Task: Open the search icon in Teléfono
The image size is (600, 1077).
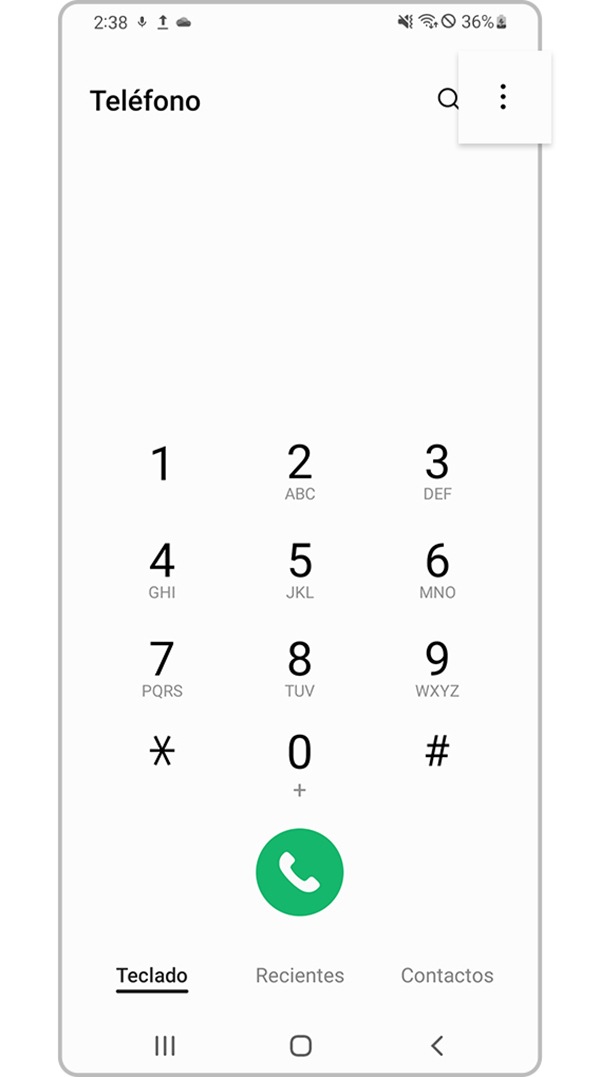Action: 448,99
